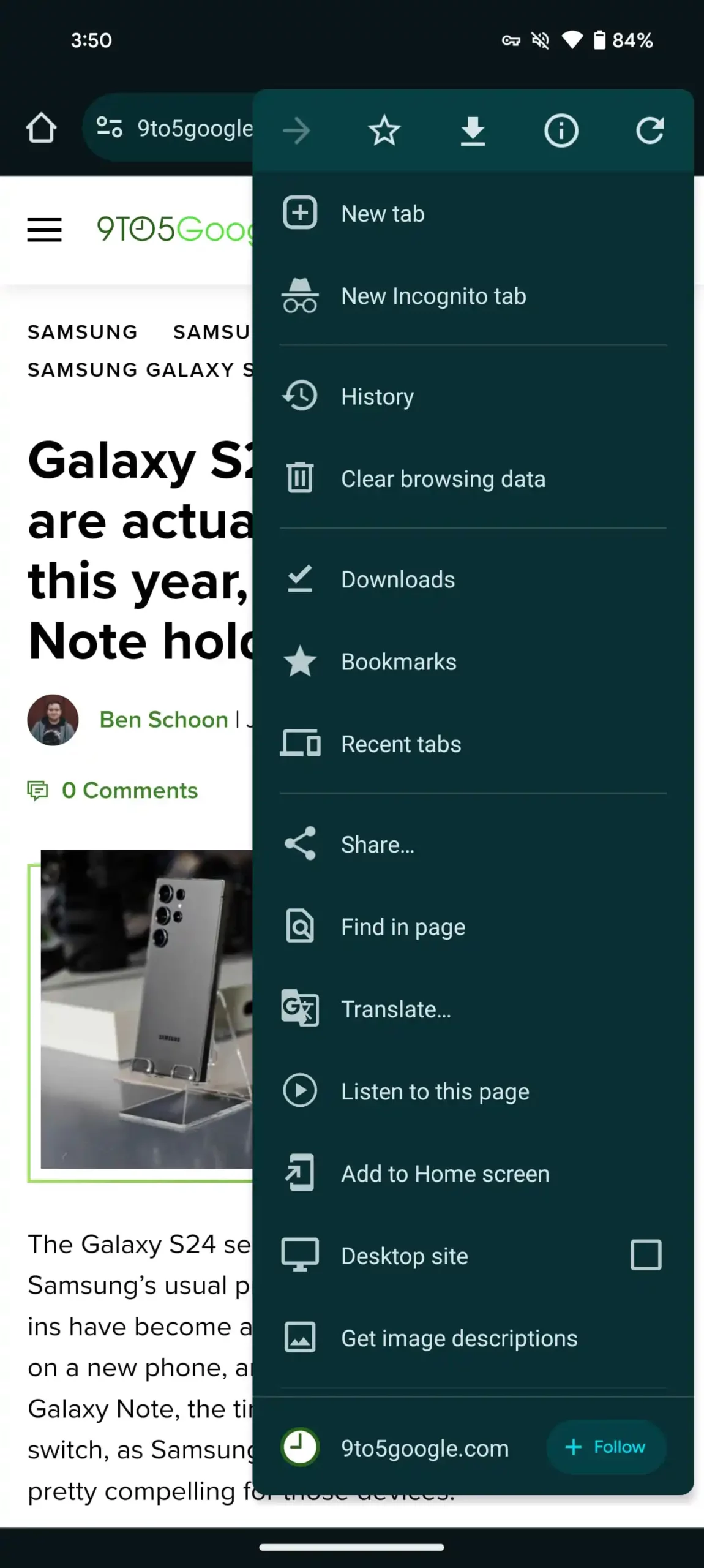The width and height of the screenshot is (704, 1568).
Task: View page info
Action: tap(561, 130)
